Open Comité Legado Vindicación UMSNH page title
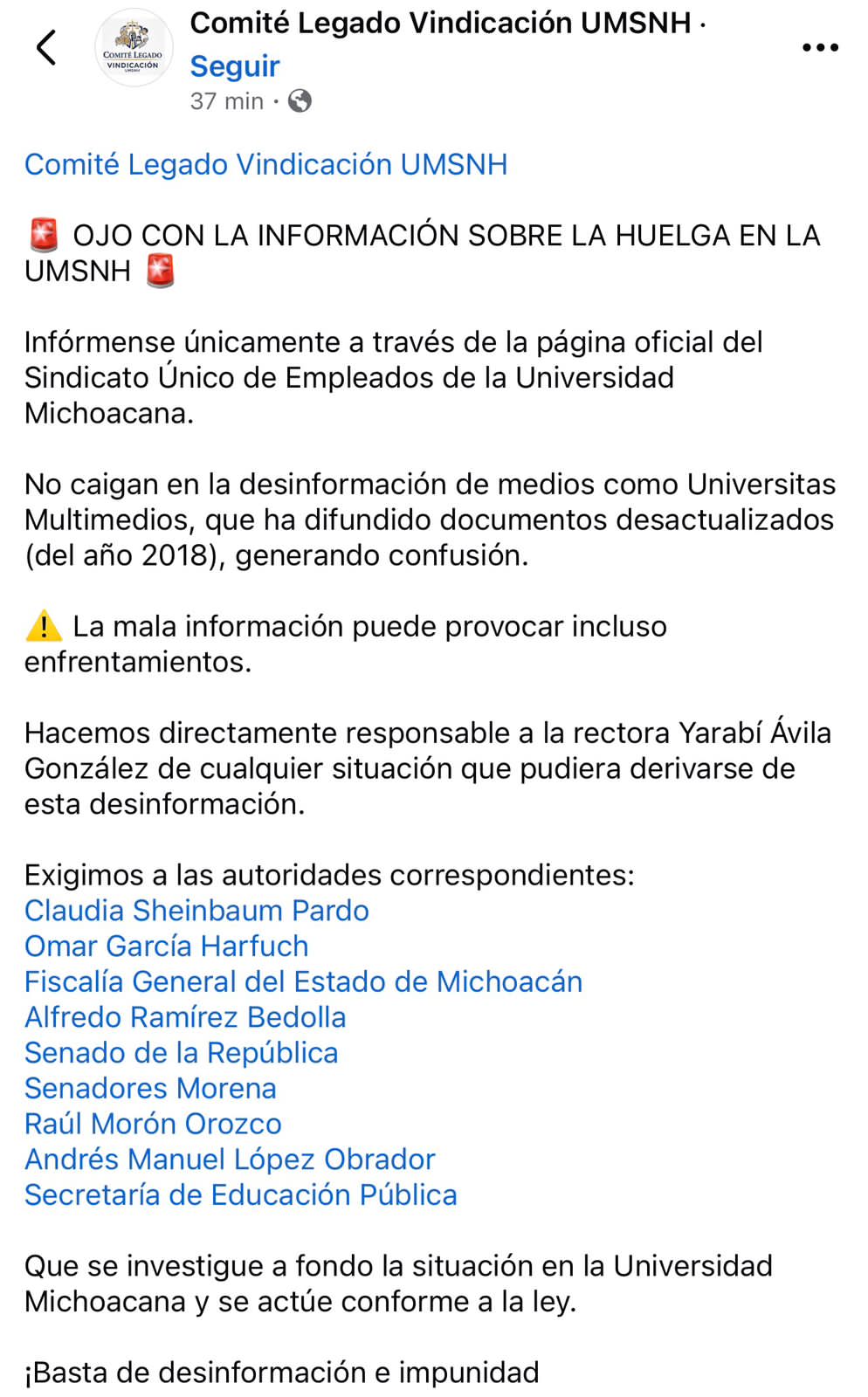Viewport: 868px width, 1397px height. [440, 23]
